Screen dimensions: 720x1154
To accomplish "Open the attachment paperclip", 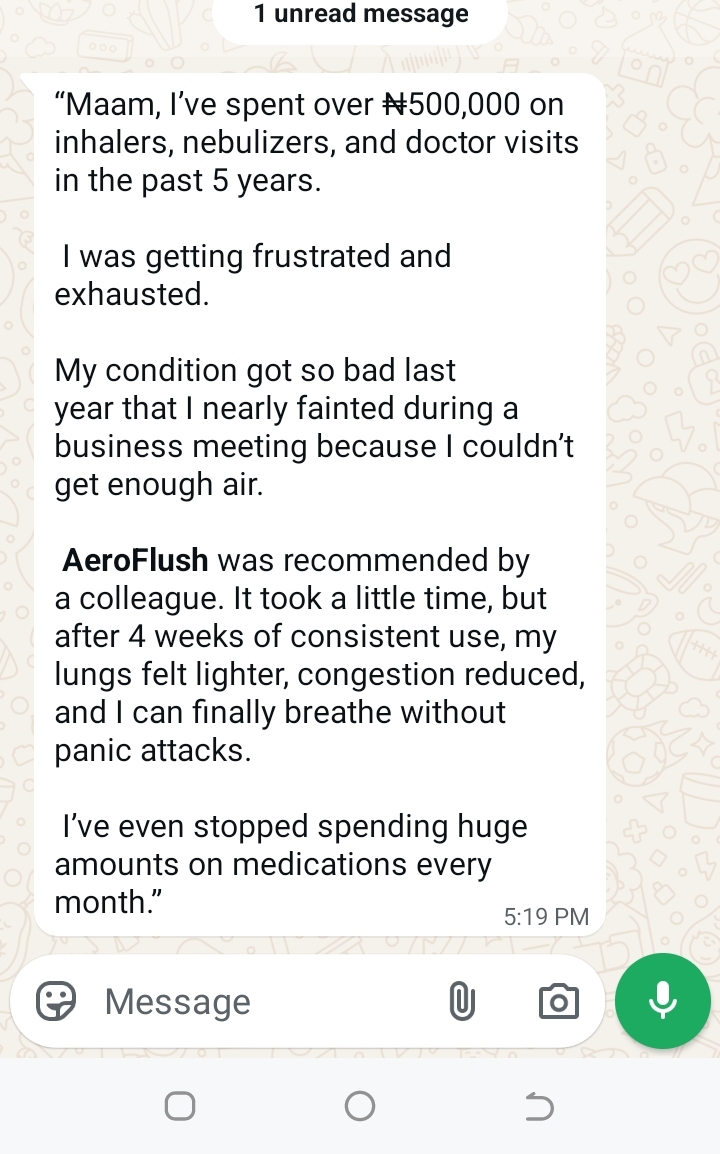I will (x=460, y=1001).
